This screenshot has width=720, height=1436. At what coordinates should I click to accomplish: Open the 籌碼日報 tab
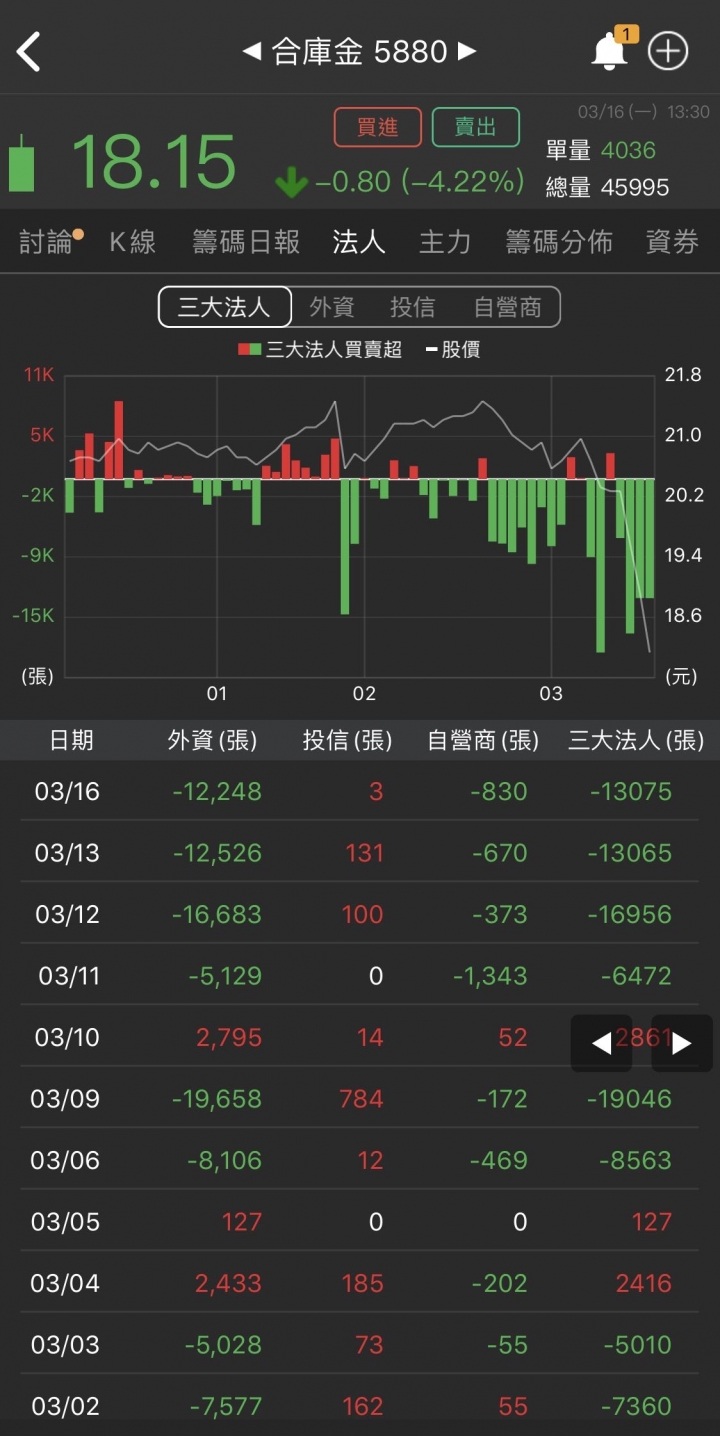[x=246, y=242]
